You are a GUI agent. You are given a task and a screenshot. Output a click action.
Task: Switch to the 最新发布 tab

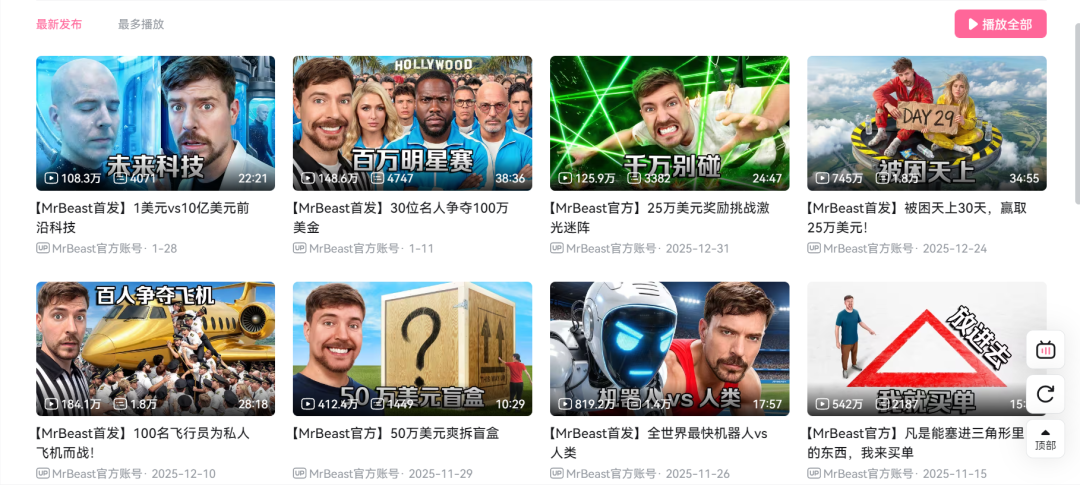point(59,24)
